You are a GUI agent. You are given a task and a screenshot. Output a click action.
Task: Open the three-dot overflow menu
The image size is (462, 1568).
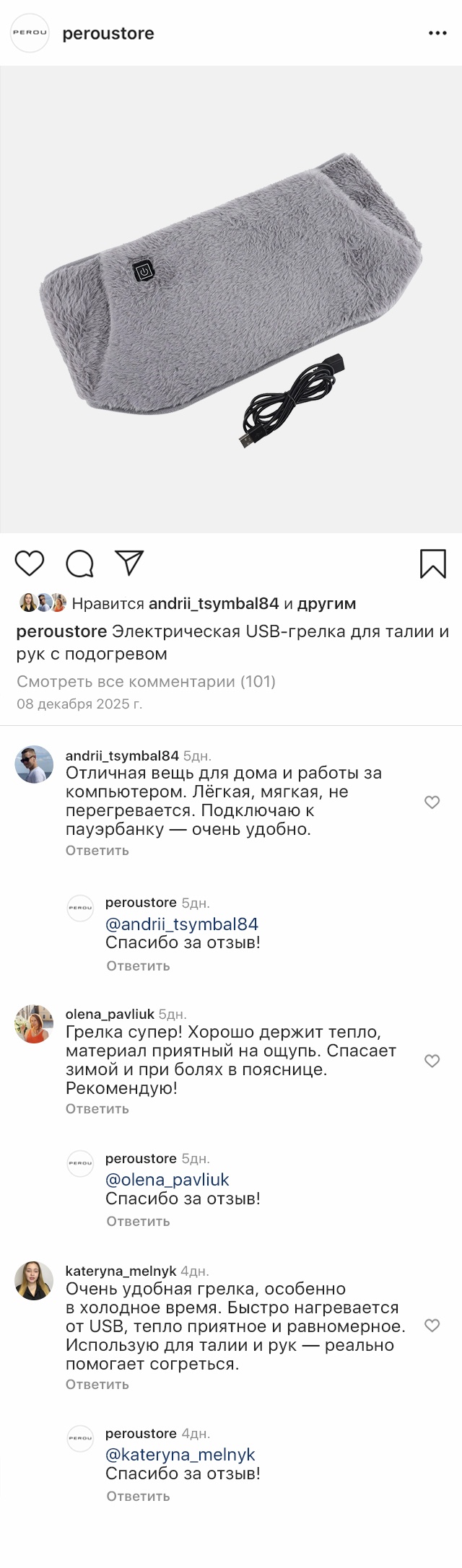(x=437, y=33)
